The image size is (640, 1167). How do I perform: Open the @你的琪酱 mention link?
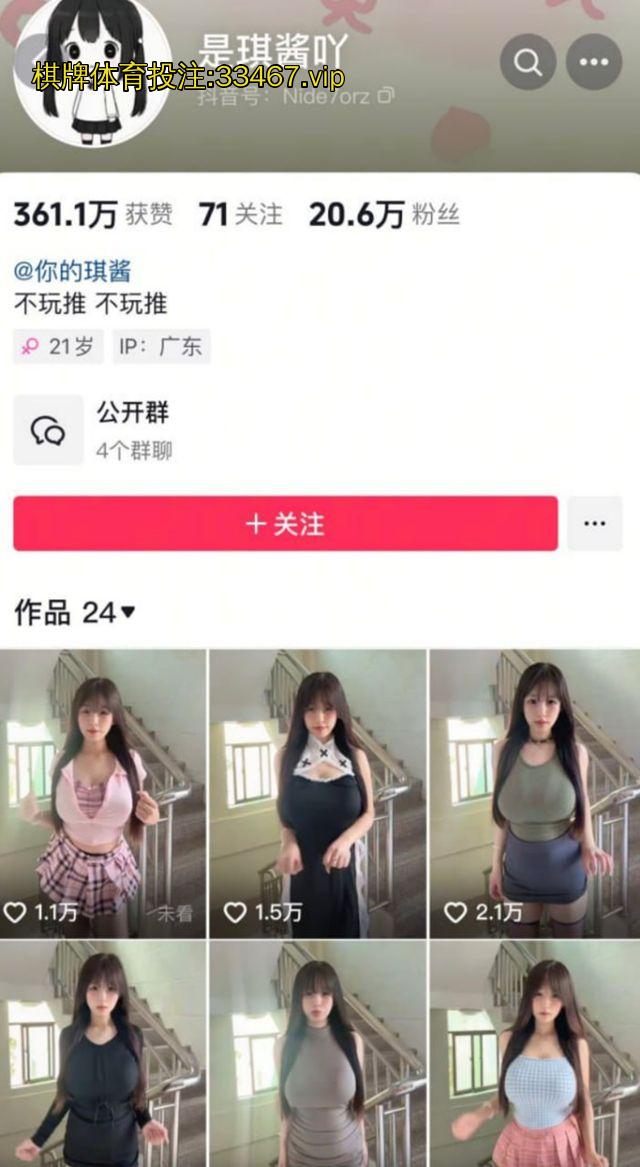[72, 271]
